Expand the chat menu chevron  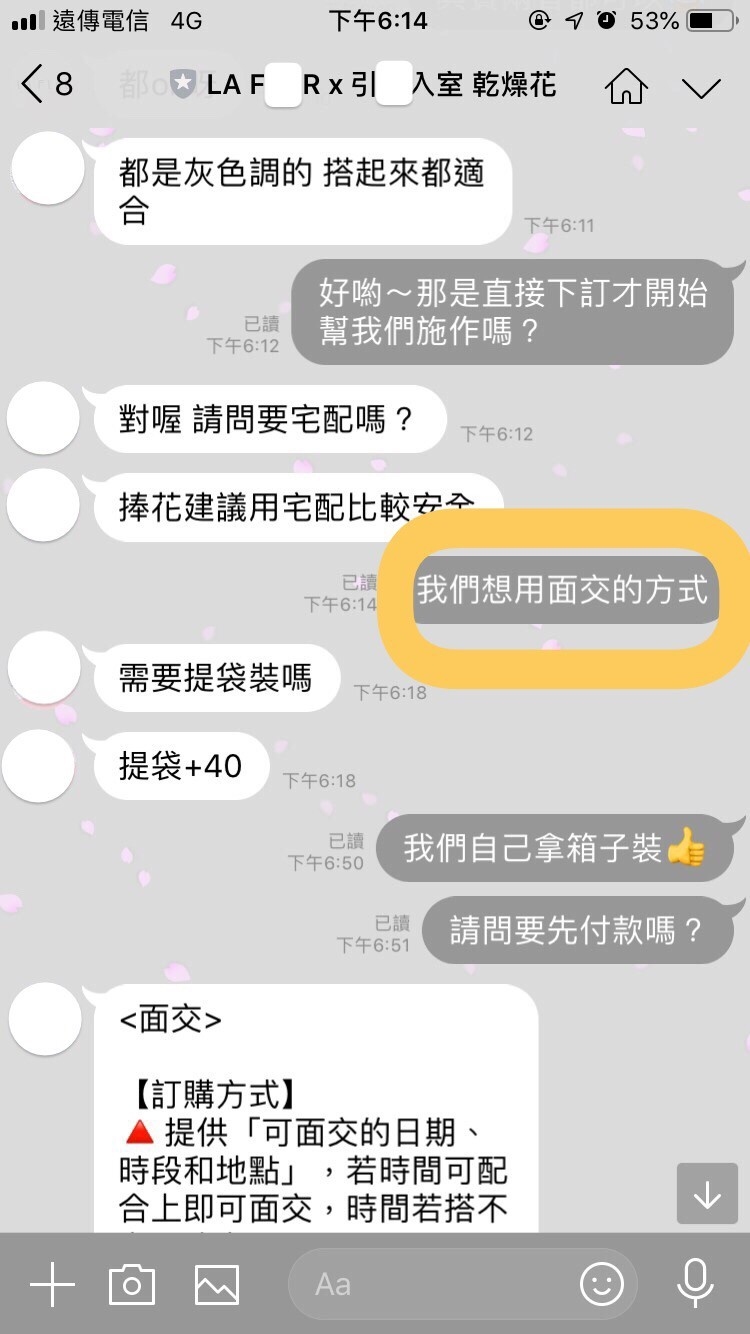(701, 87)
